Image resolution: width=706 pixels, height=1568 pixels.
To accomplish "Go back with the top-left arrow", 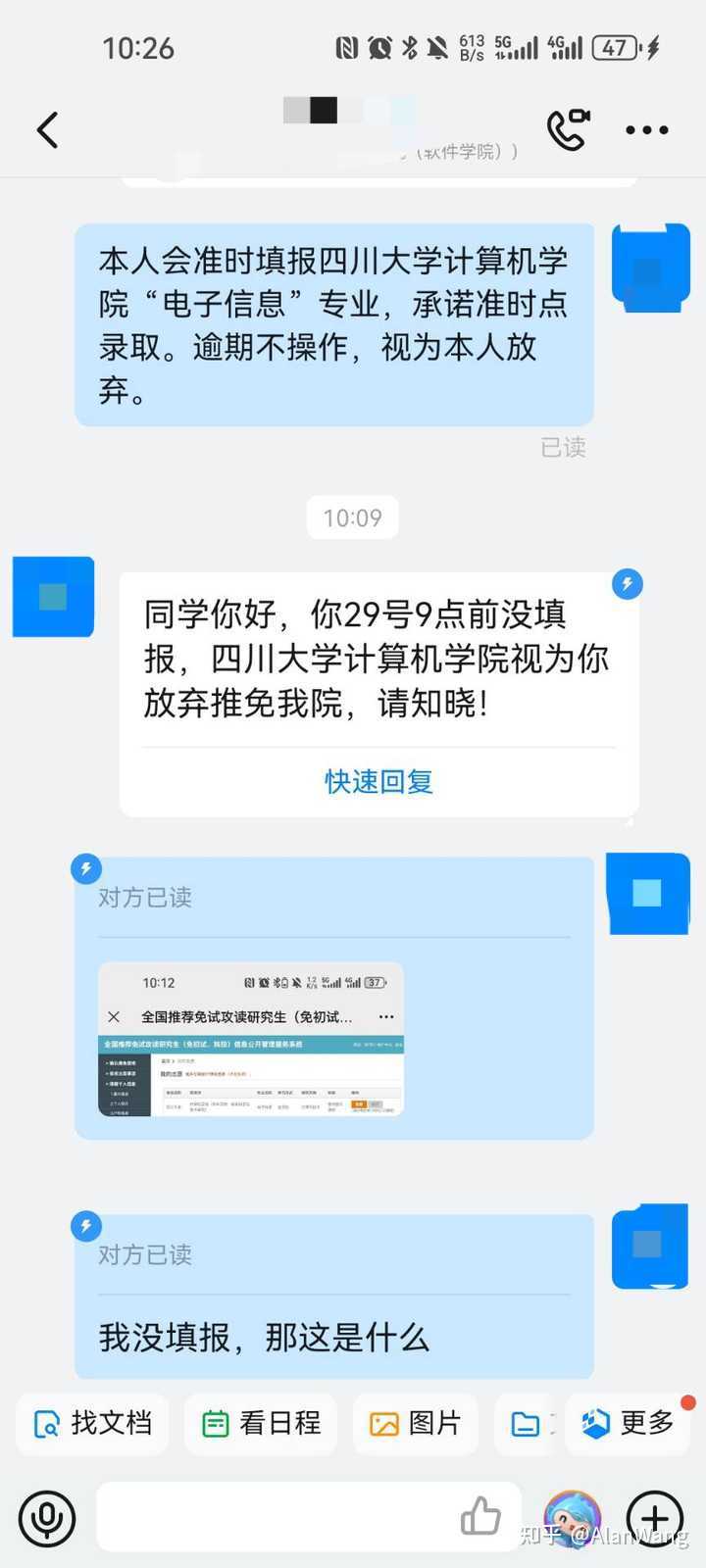I will pyautogui.click(x=47, y=129).
